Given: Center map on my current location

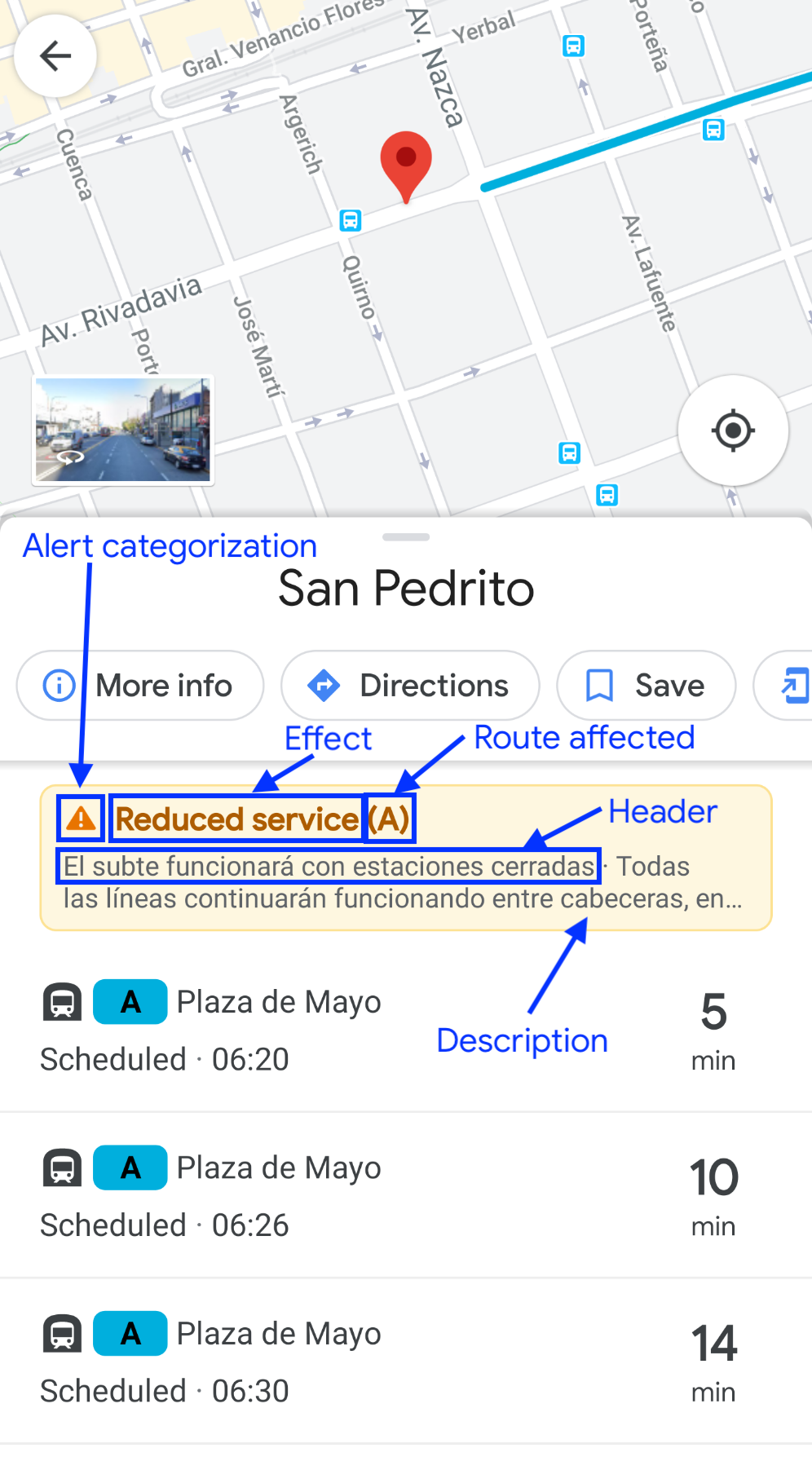Looking at the screenshot, I should click(732, 430).
